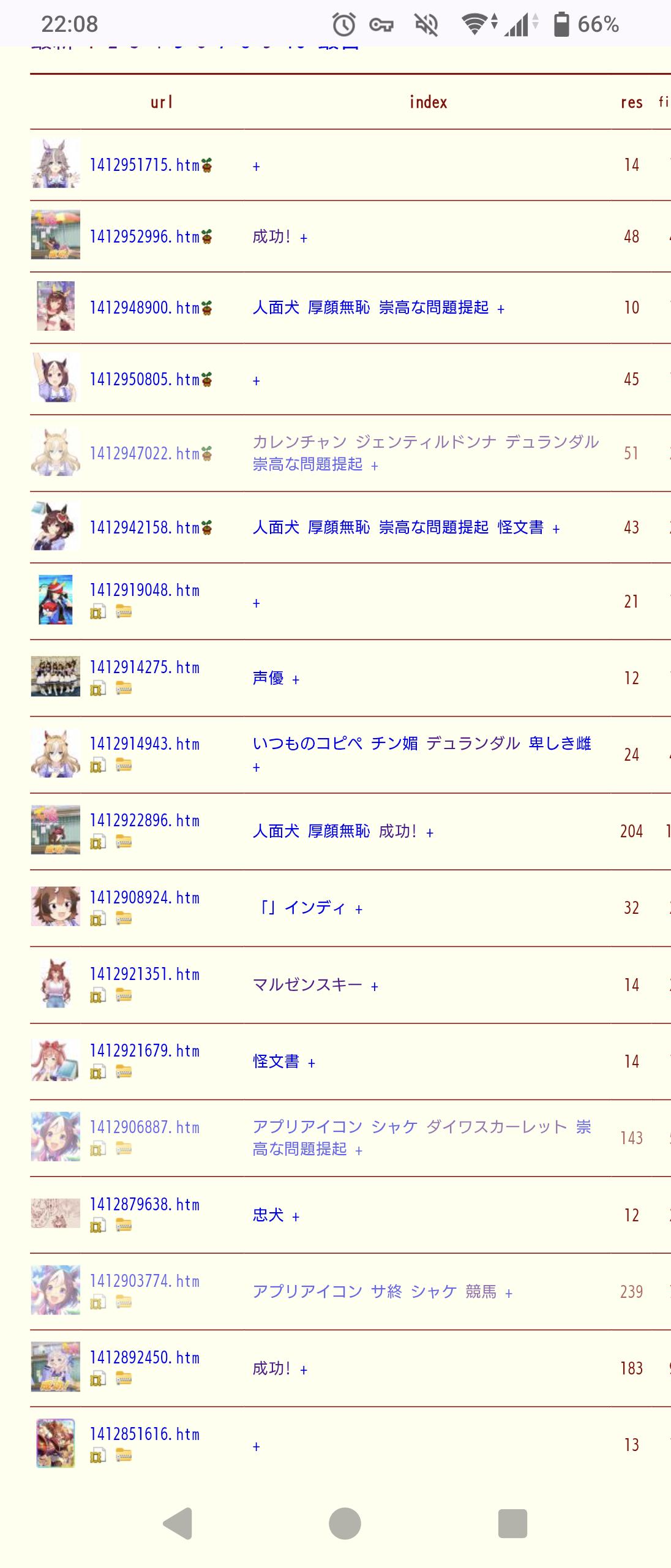Tap the 競馬 tag
671x1568 pixels.
point(481,1292)
